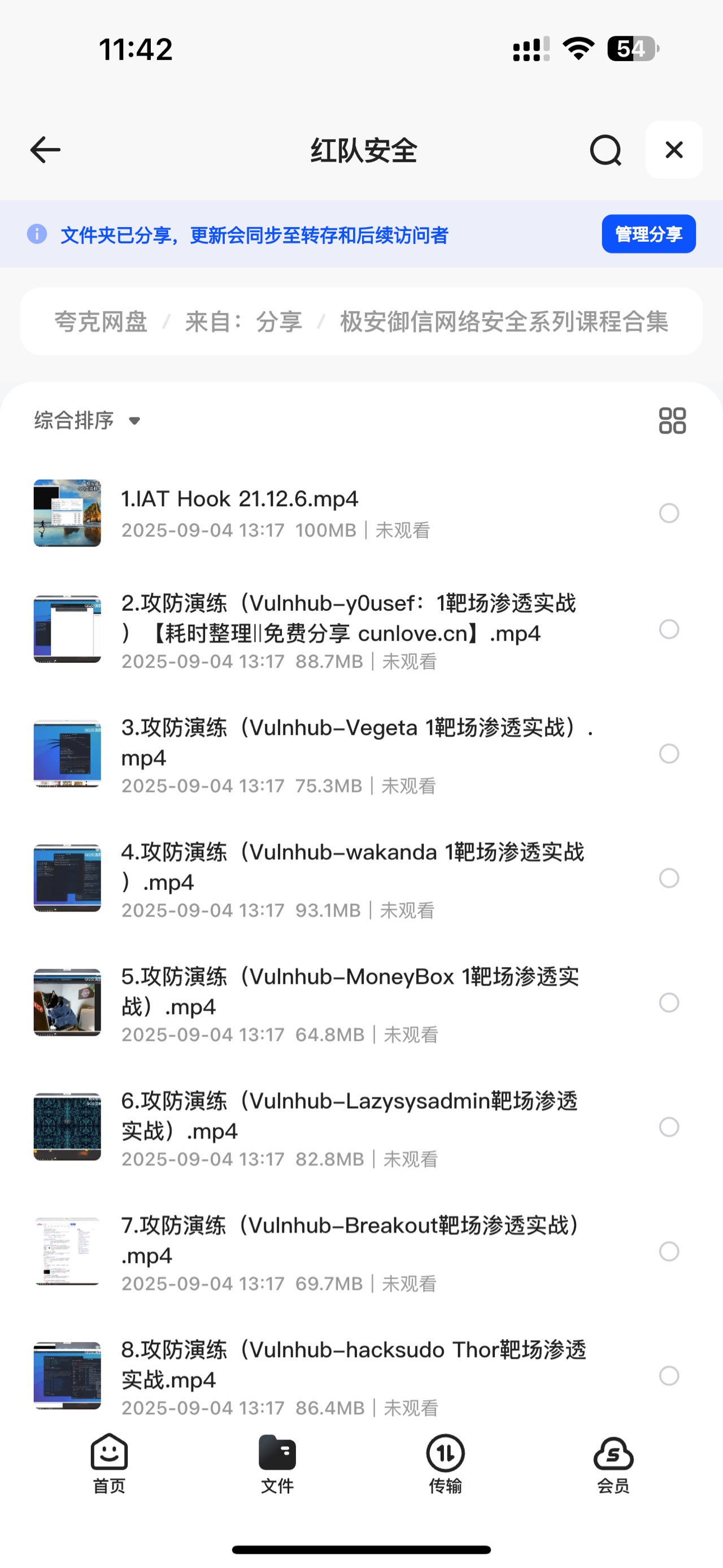Play the Vulnhub-Vegeta video file
This screenshot has width=723, height=1568.
point(356,741)
